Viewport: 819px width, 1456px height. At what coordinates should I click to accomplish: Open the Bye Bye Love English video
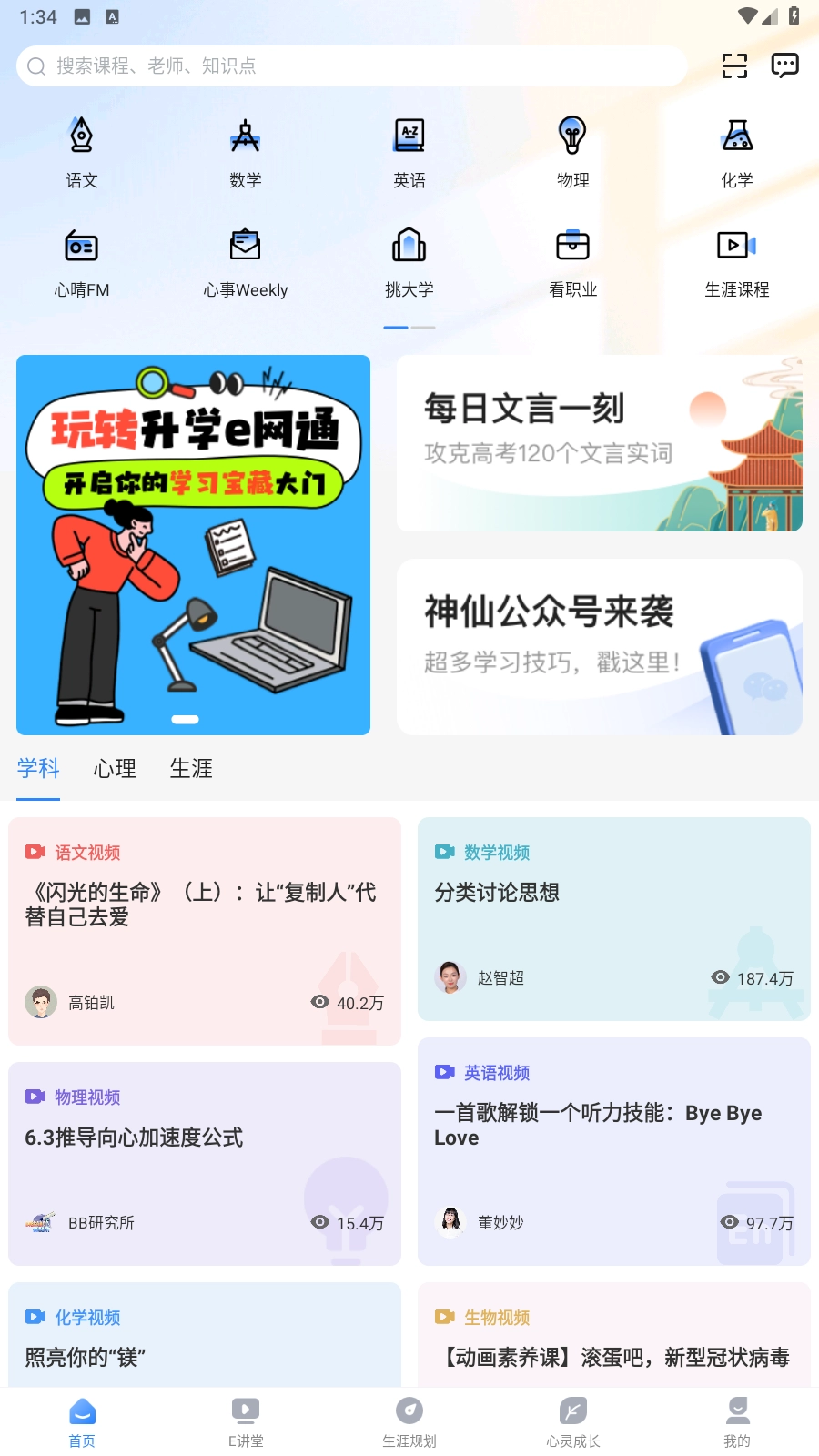point(613,1150)
